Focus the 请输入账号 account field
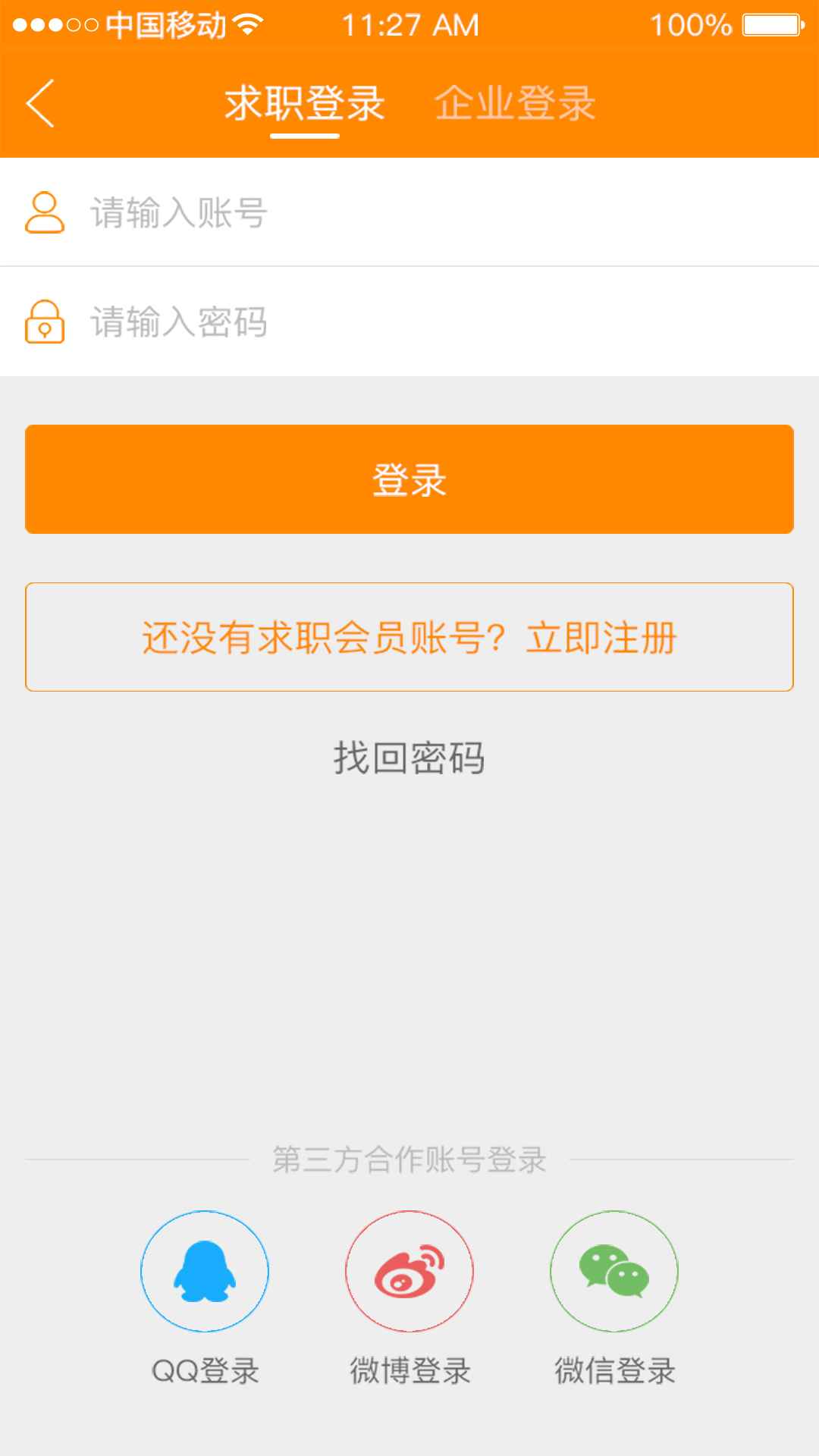Screen dimensions: 819x1456 409,212
